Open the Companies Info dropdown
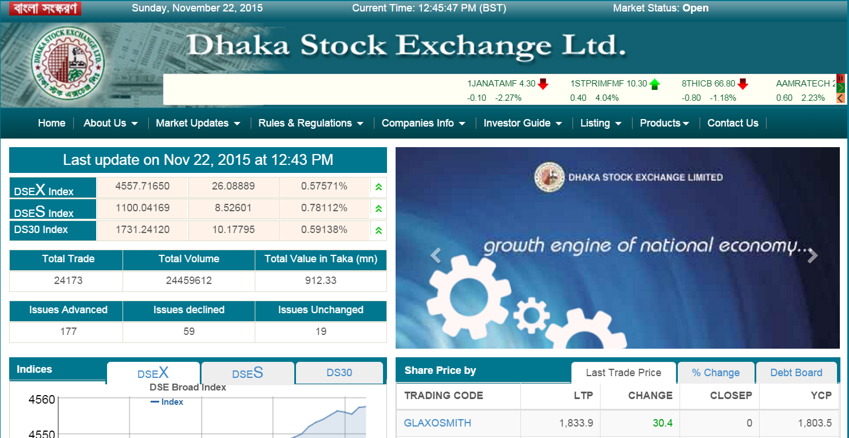Screen dimensions: 849x438 [x=423, y=123]
